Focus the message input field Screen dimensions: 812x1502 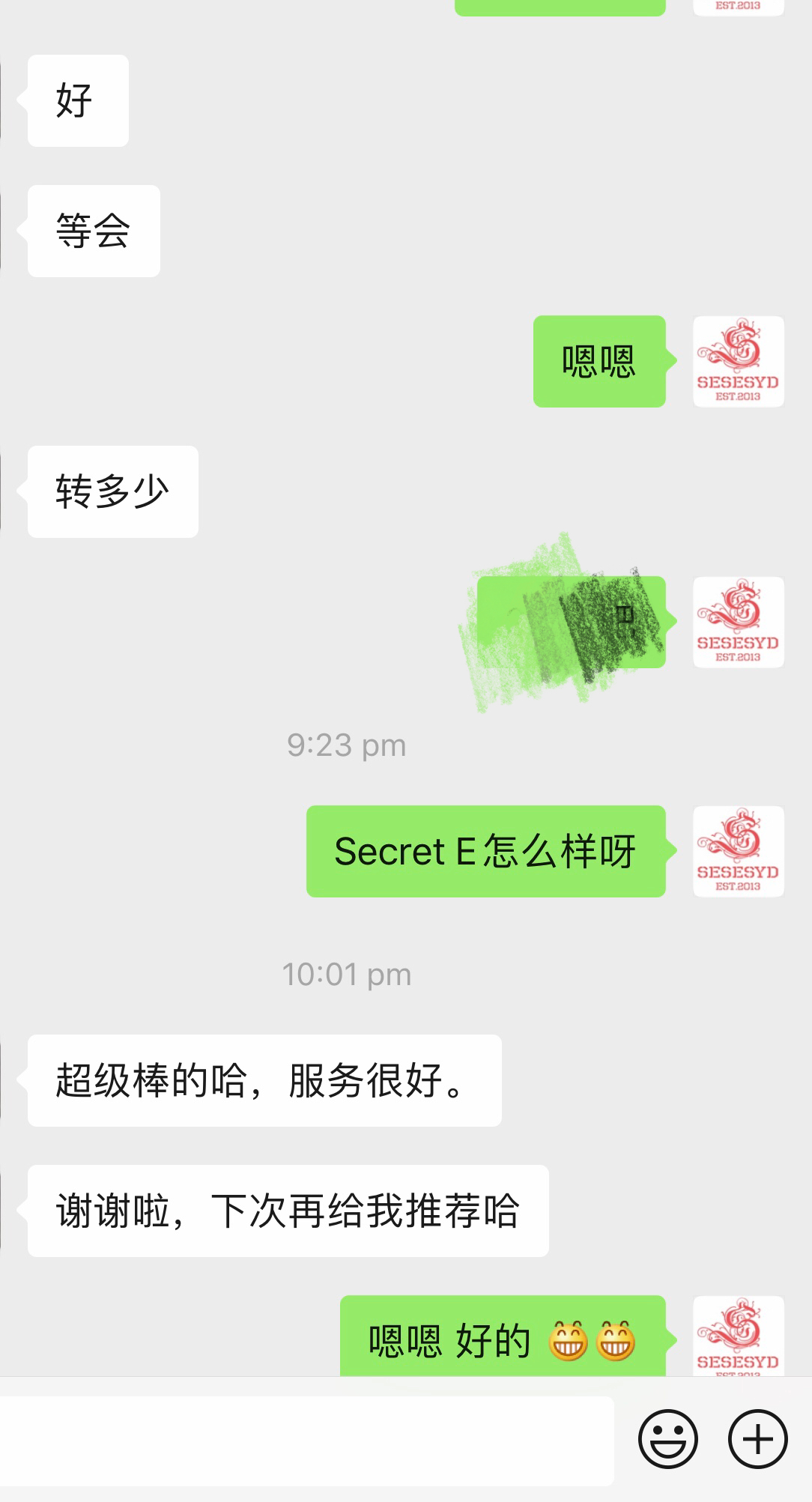[307, 1441]
